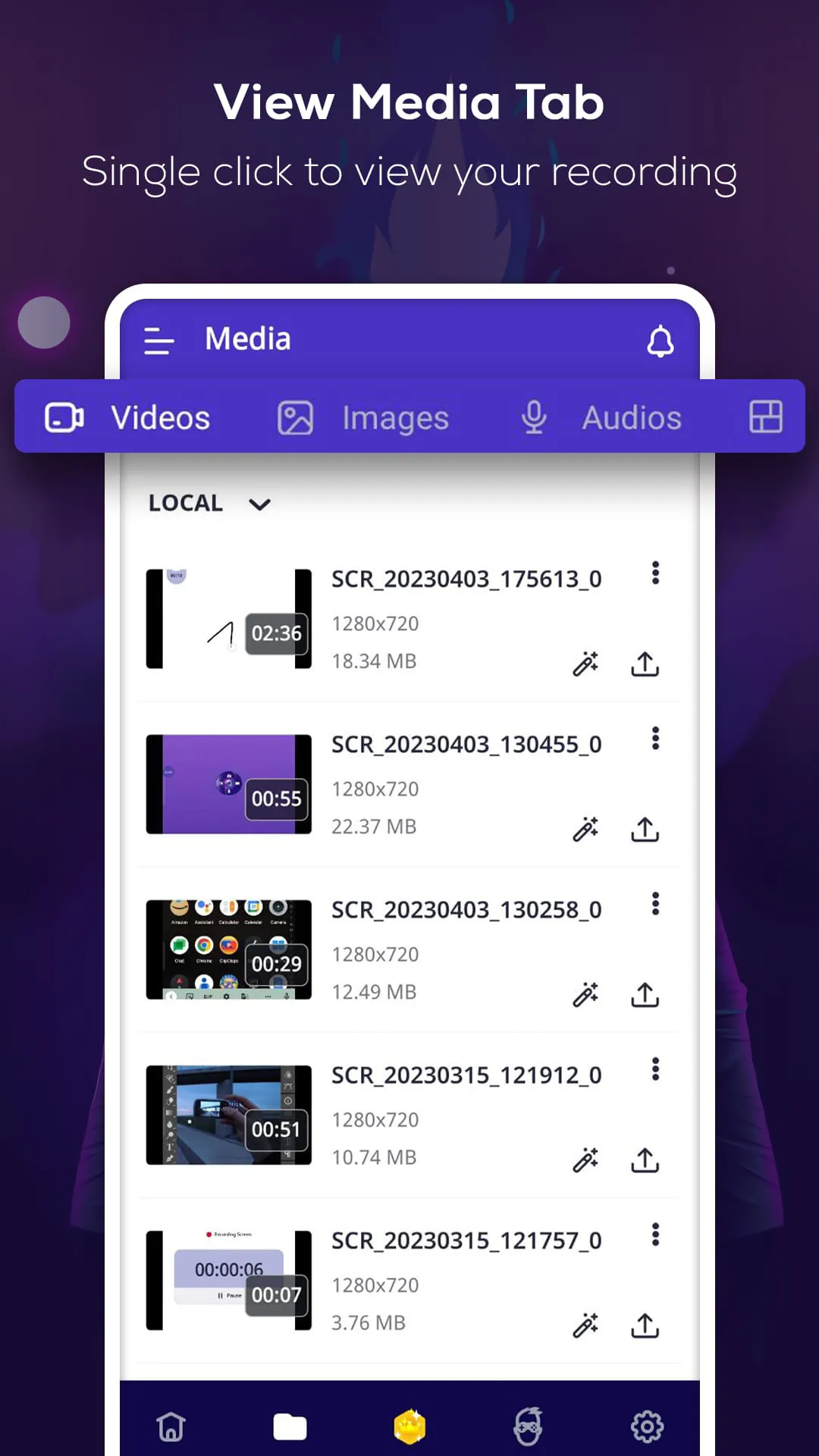Image resolution: width=819 pixels, height=1456 pixels.
Task: Expand the LOCAL storage dropdown
Action: 259,504
